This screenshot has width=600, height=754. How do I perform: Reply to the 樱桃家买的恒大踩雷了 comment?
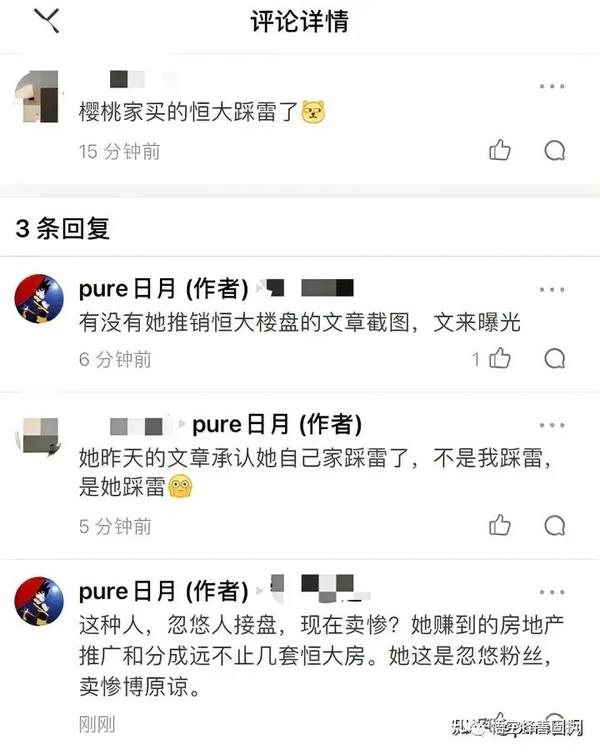coord(554,151)
